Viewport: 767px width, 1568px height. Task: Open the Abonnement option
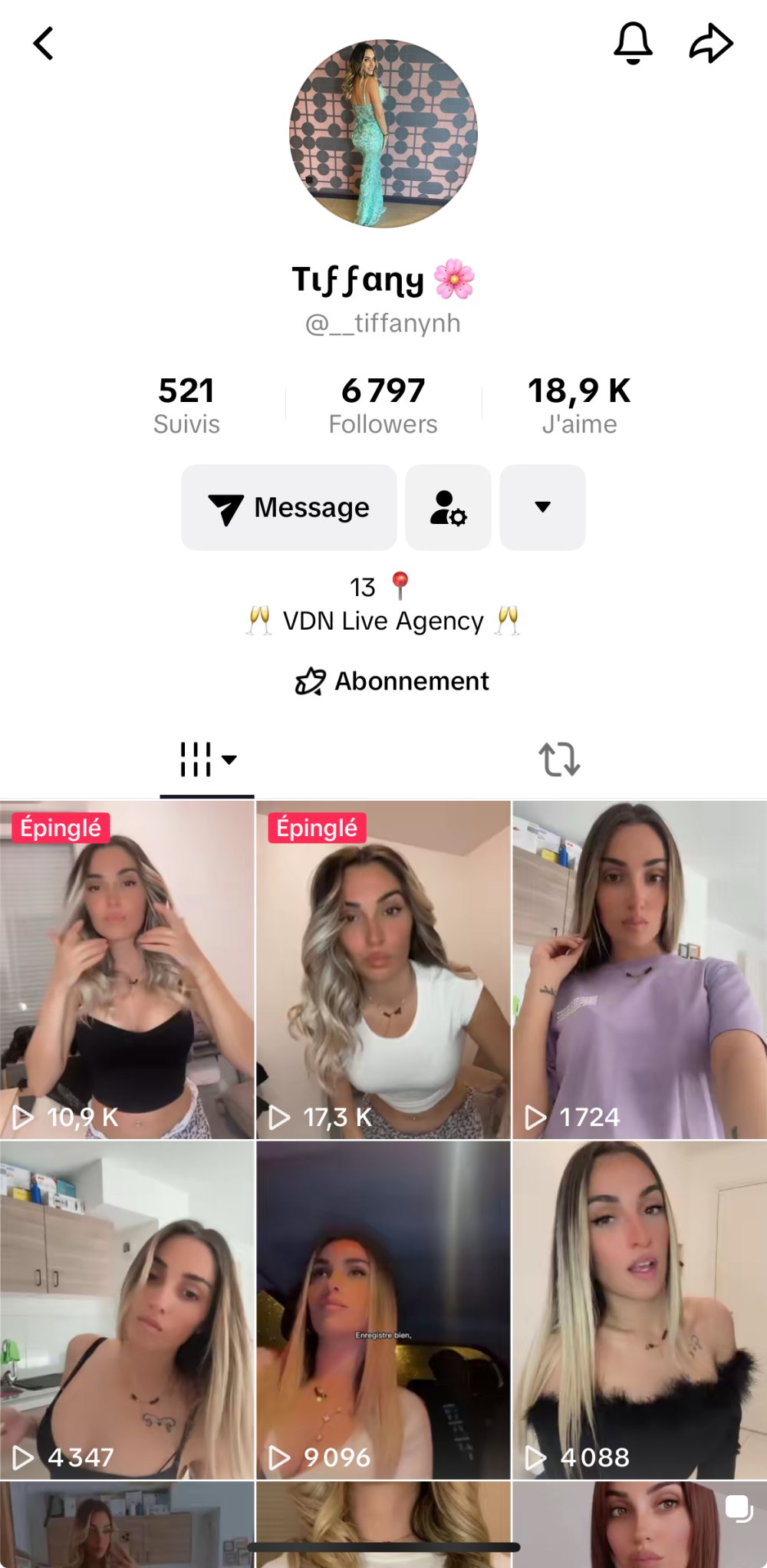[x=392, y=680]
